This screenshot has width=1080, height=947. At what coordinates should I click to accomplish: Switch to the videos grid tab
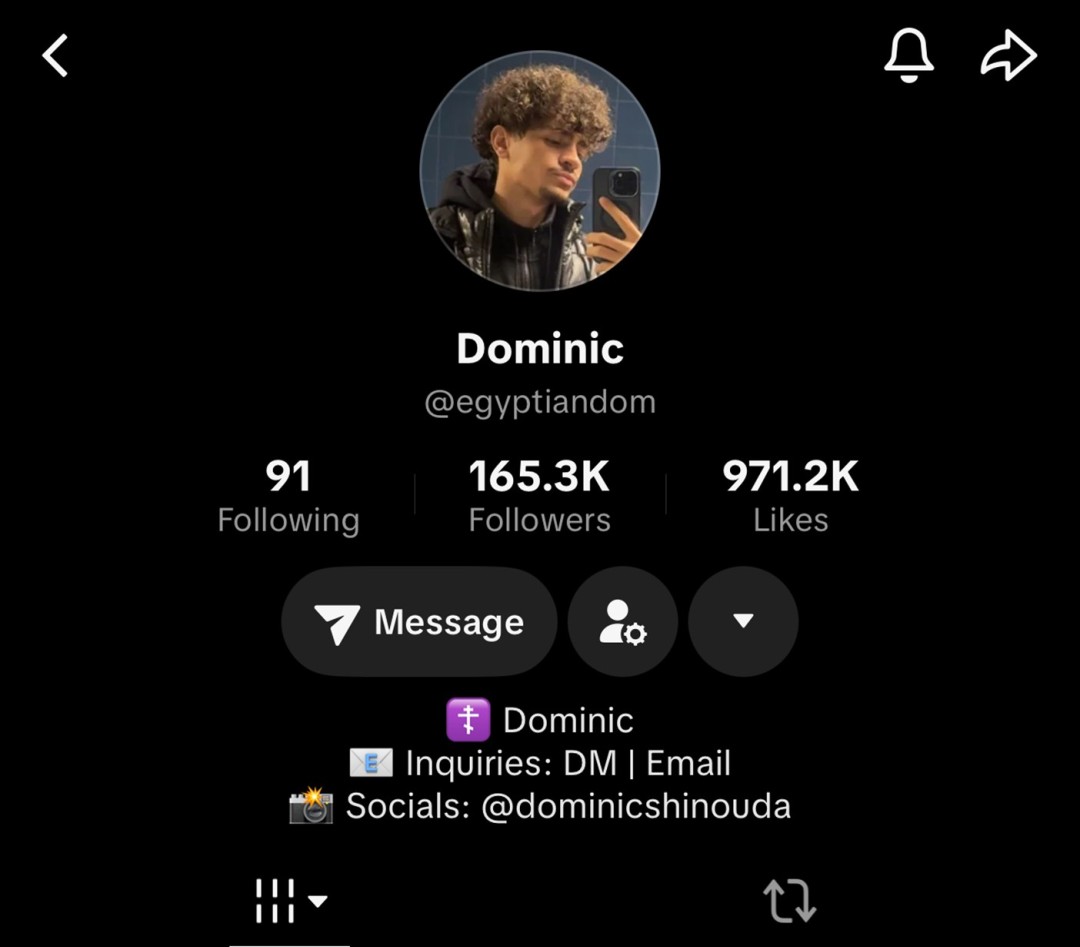(x=289, y=901)
